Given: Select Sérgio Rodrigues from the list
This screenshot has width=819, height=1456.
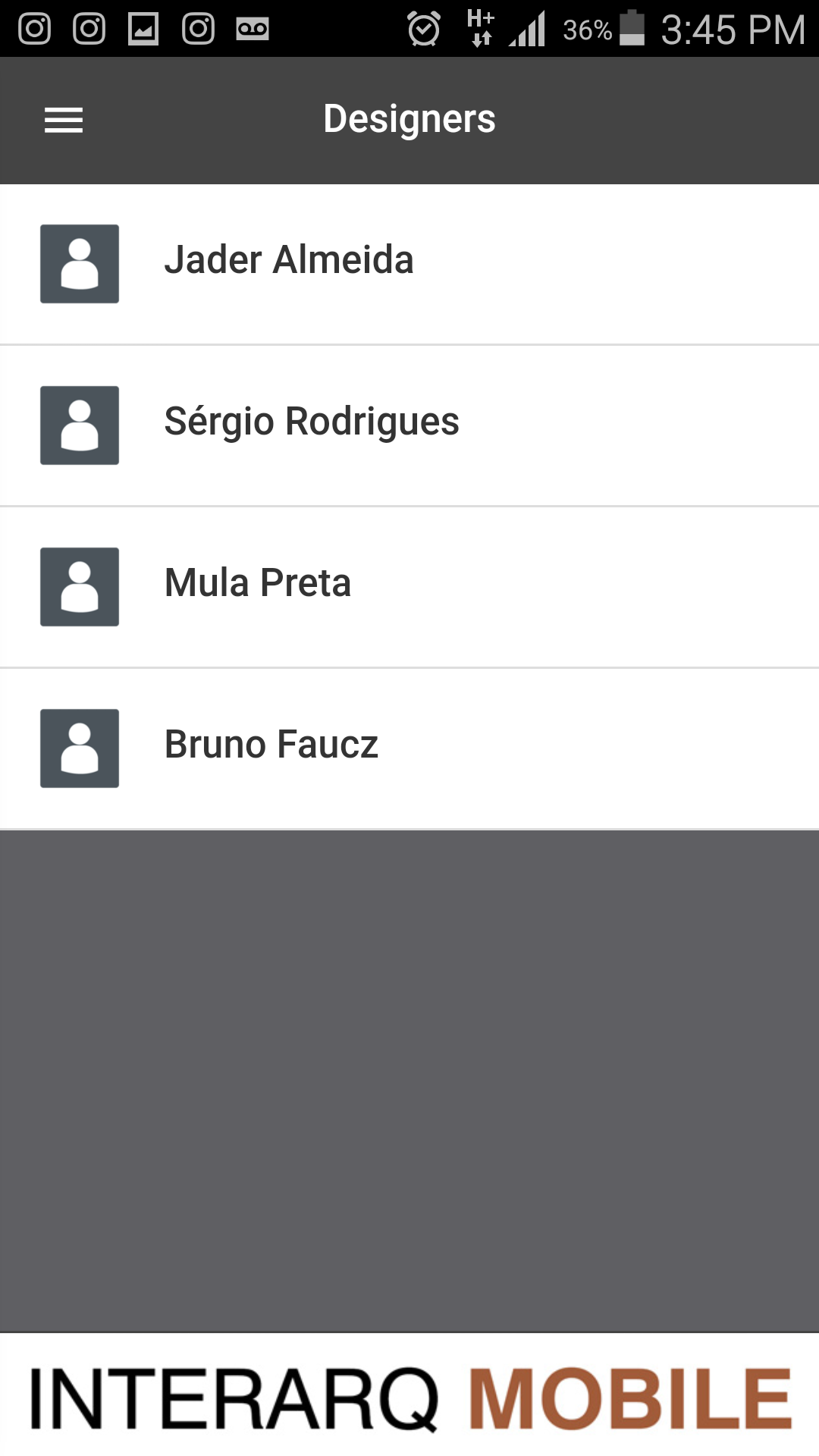Looking at the screenshot, I should click(x=409, y=425).
